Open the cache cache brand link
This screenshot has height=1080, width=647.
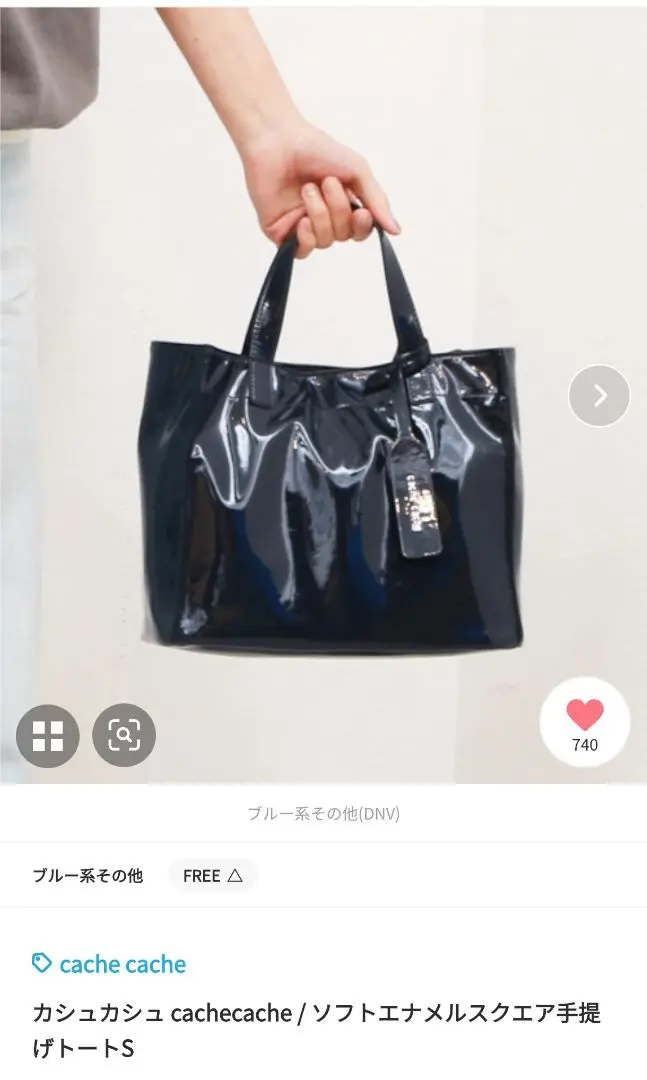110,964
